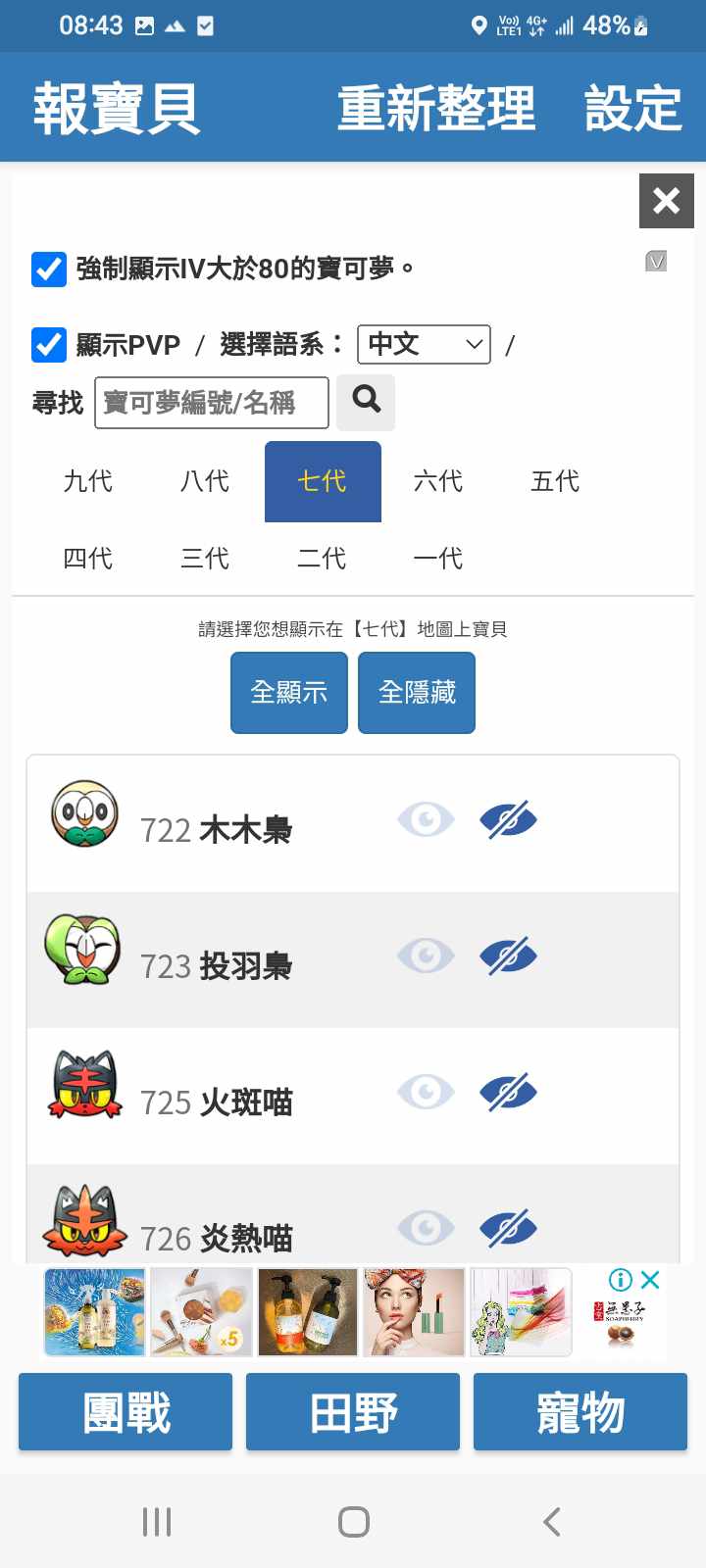This screenshot has height=1568, width=706.
Task: Tap the magnifier search button
Action: tap(366, 402)
